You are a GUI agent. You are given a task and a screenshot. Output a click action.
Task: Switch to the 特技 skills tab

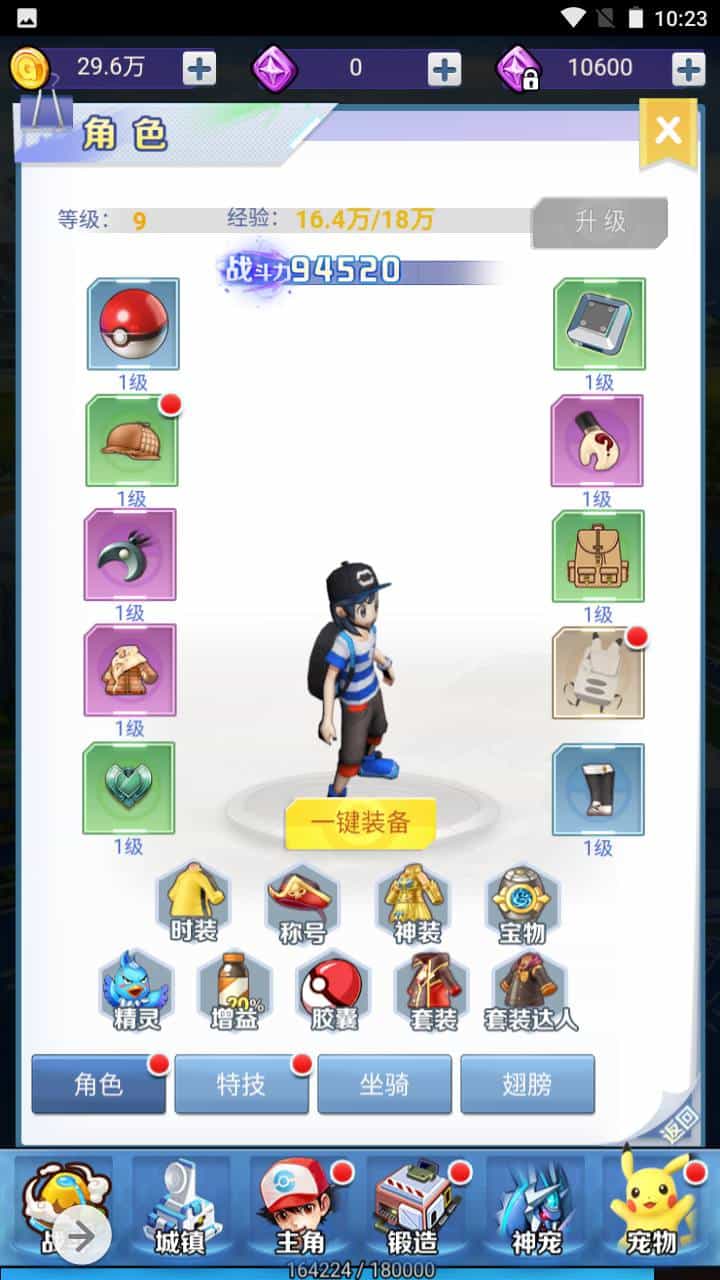coord(241,1084)
